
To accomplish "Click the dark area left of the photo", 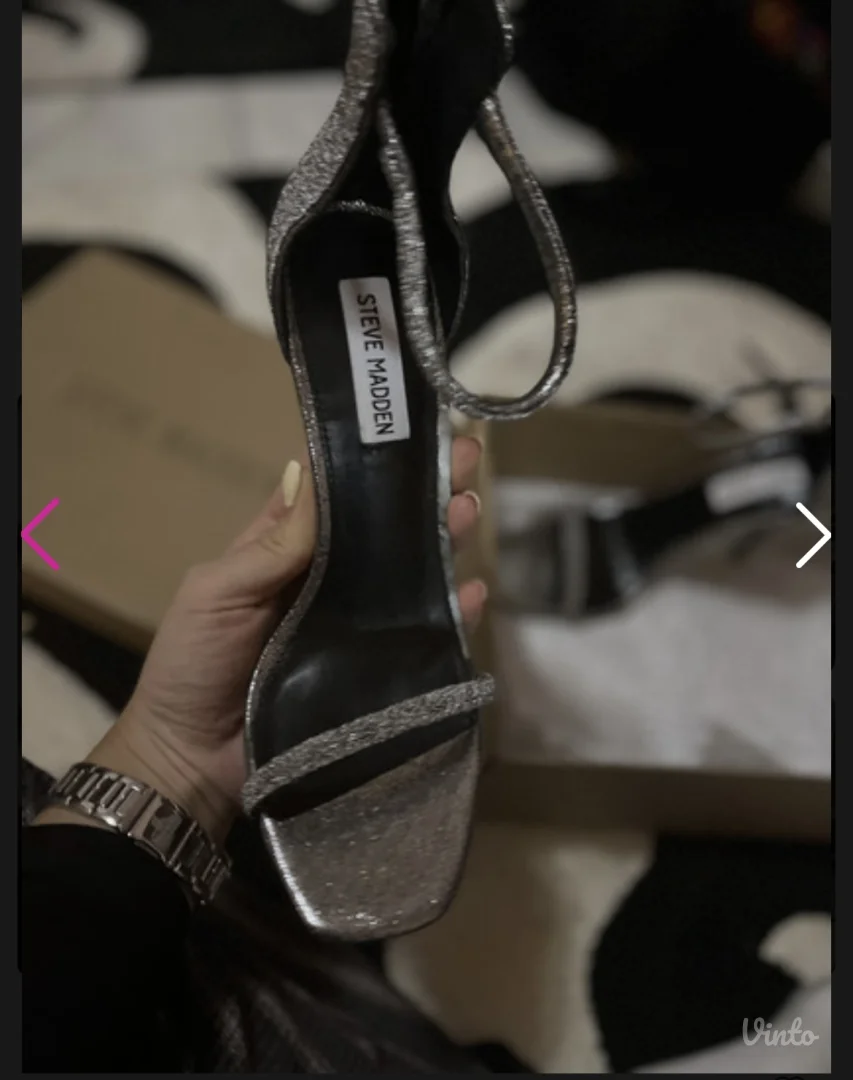I will coord(10,540).
